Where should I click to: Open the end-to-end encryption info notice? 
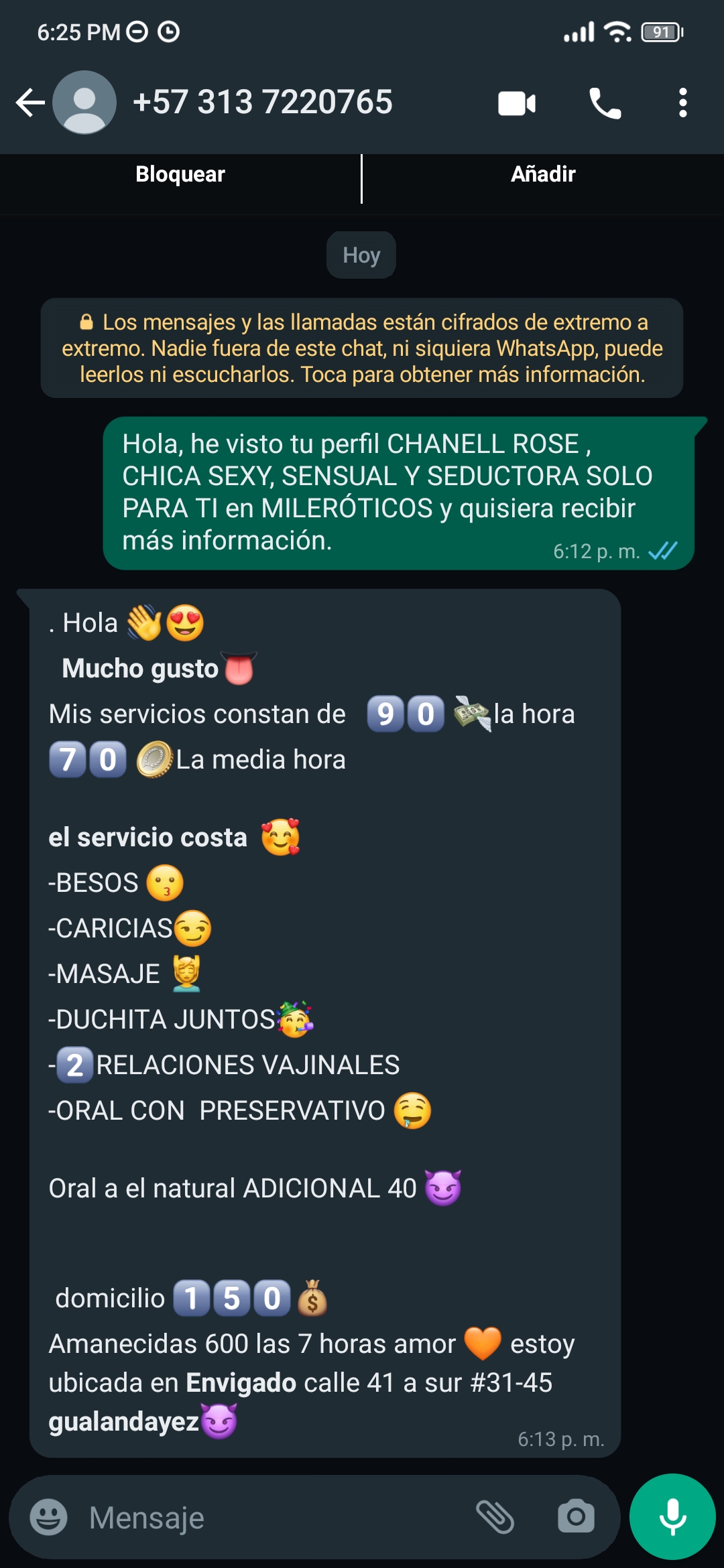tap(362, 348)
